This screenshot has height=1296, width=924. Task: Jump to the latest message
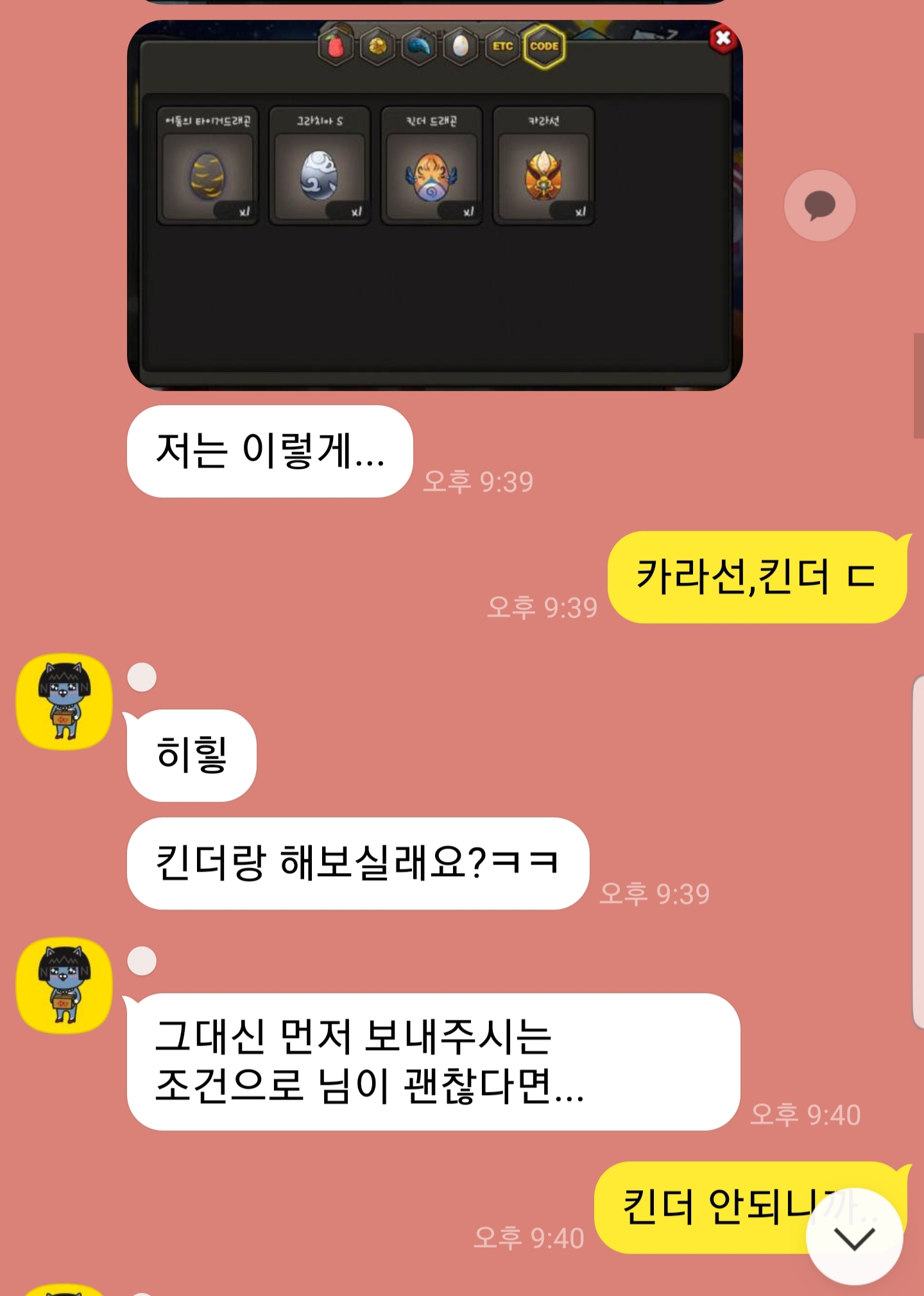click(854, 1238)
